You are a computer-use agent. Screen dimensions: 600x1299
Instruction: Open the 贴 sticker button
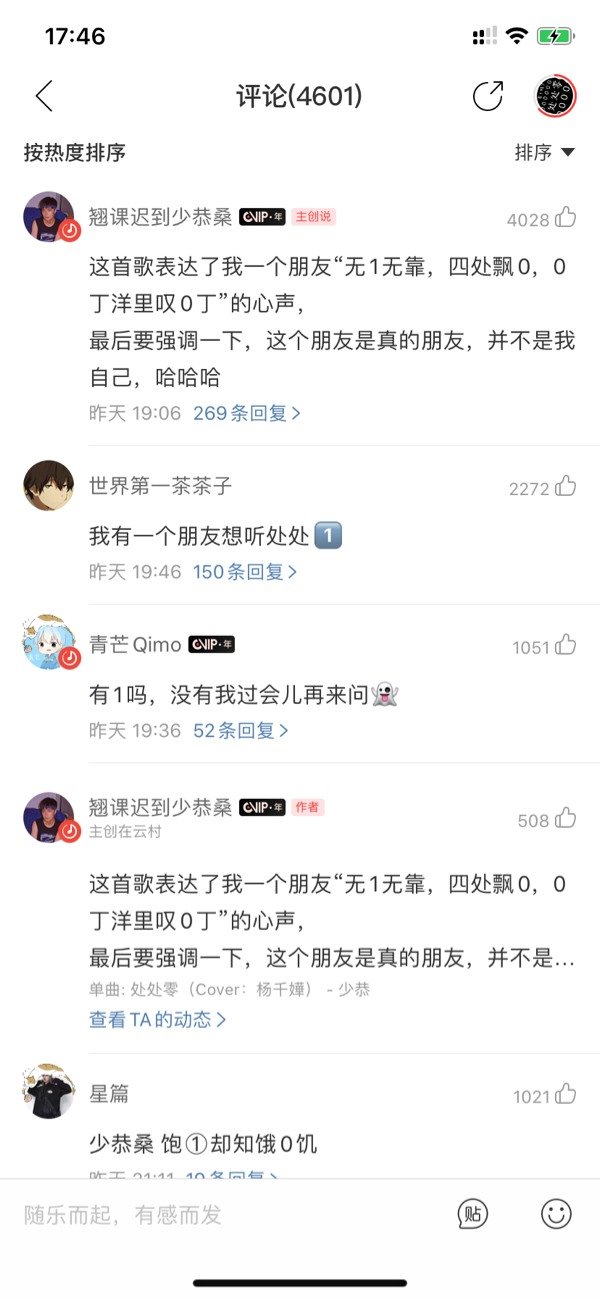pyautogui.click(x=473, y=1214)
